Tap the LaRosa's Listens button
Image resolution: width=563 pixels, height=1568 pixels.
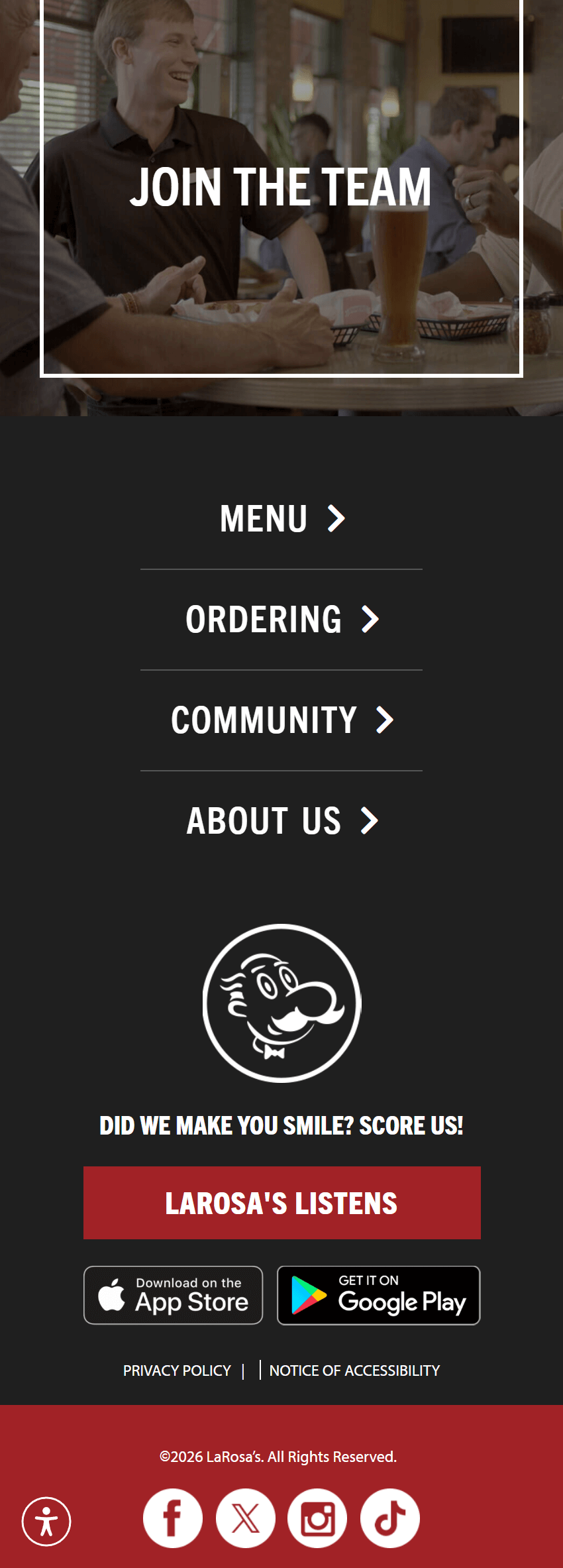(281, 1203)
